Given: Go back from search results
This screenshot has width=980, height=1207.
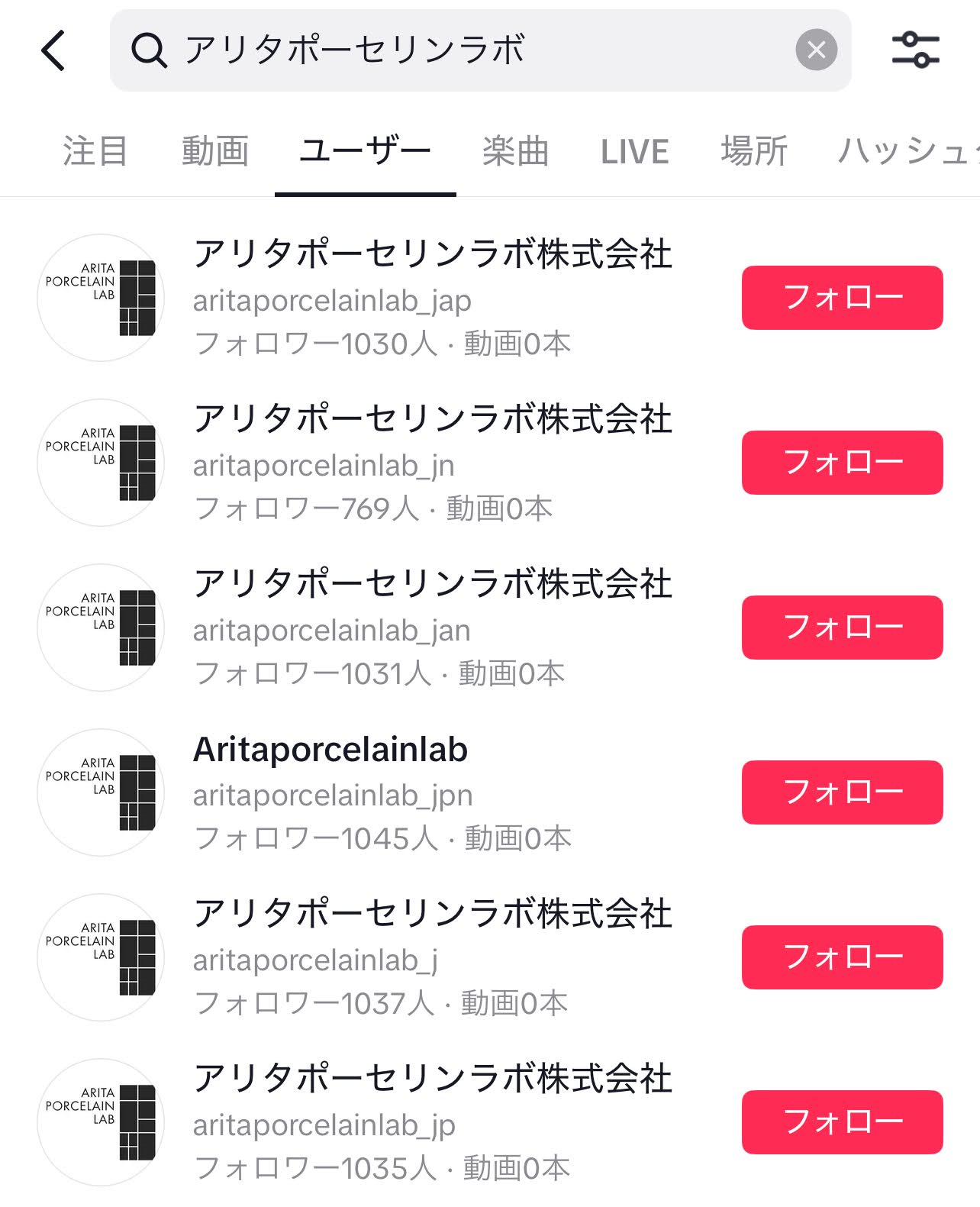Looking at the screenshot, I should tap(53, 51).
